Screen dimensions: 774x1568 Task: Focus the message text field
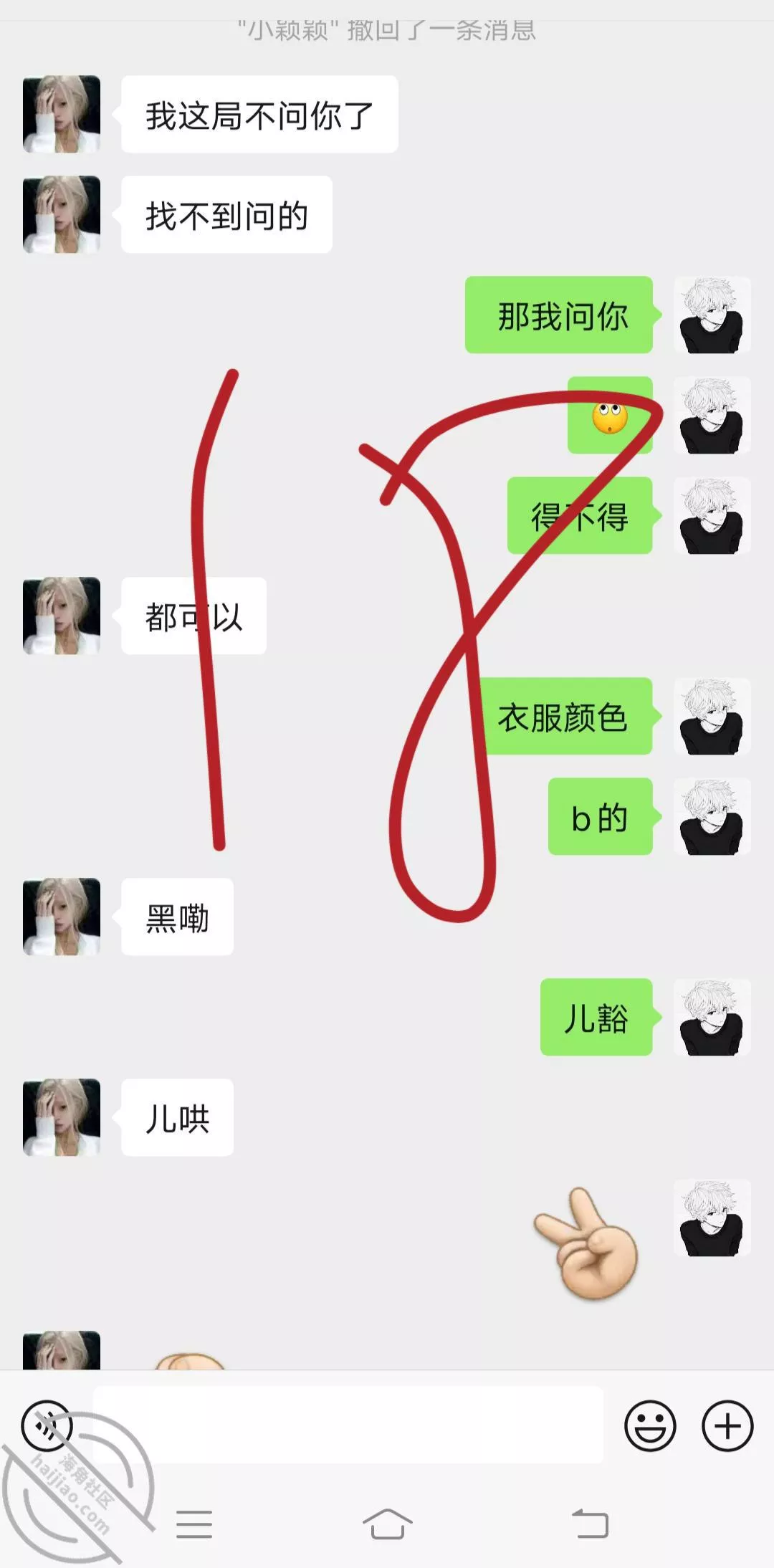[x=348, y=1425]
